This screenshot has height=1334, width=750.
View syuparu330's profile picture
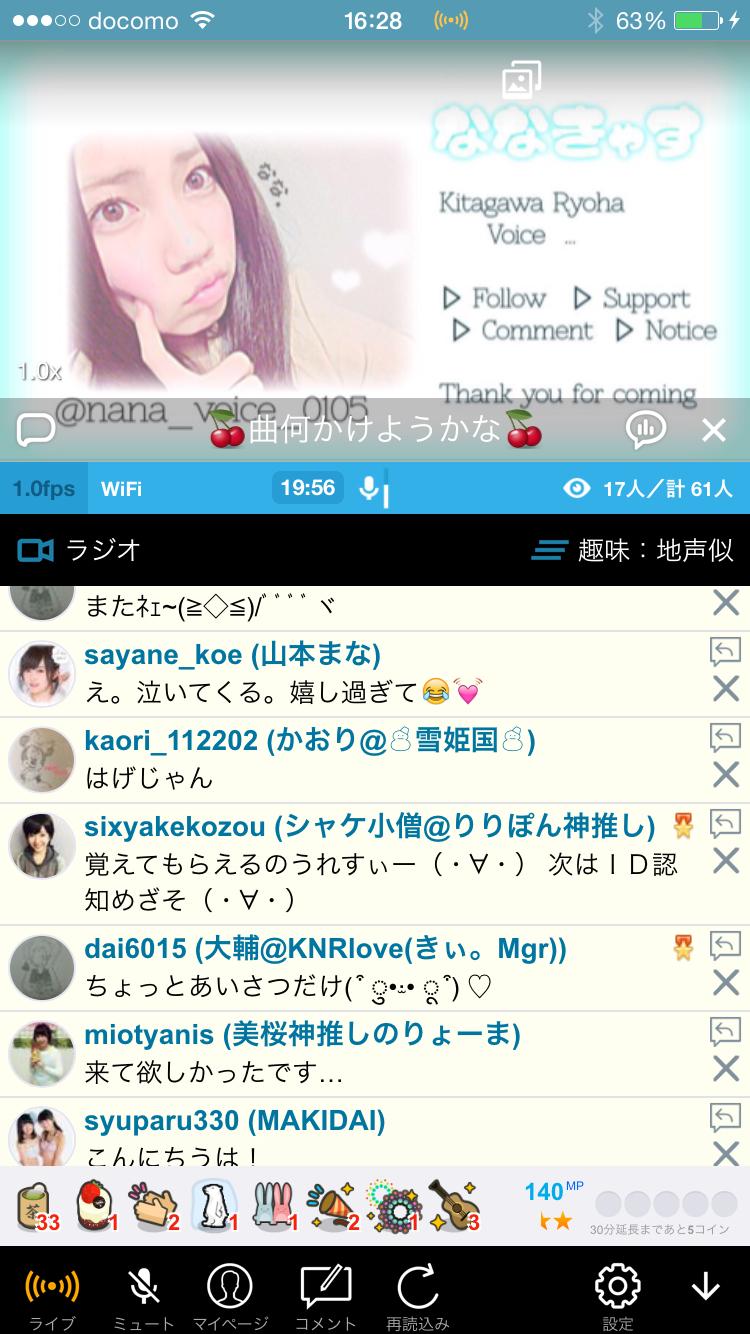[42, 1136]
